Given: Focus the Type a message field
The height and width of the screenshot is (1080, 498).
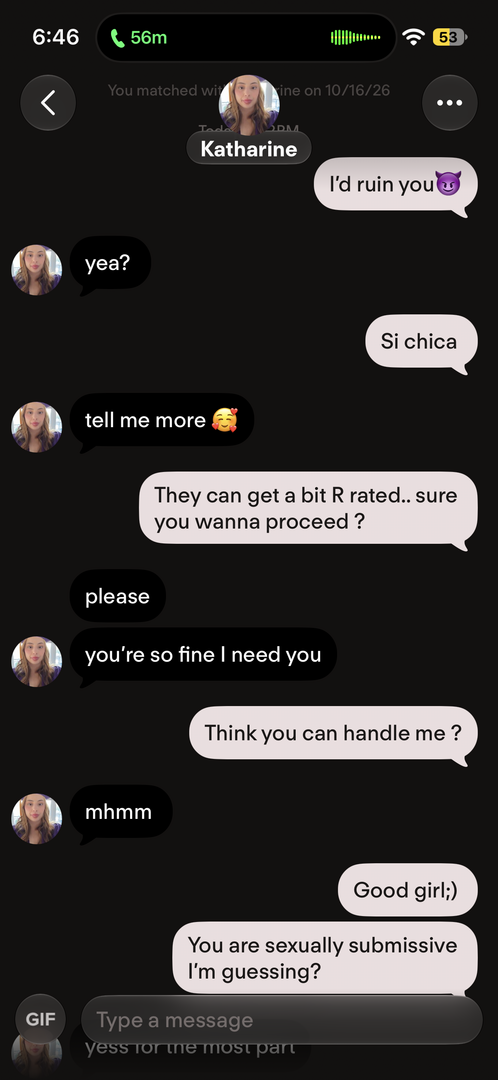Looking at the screenshot, I should point(282,1020).
